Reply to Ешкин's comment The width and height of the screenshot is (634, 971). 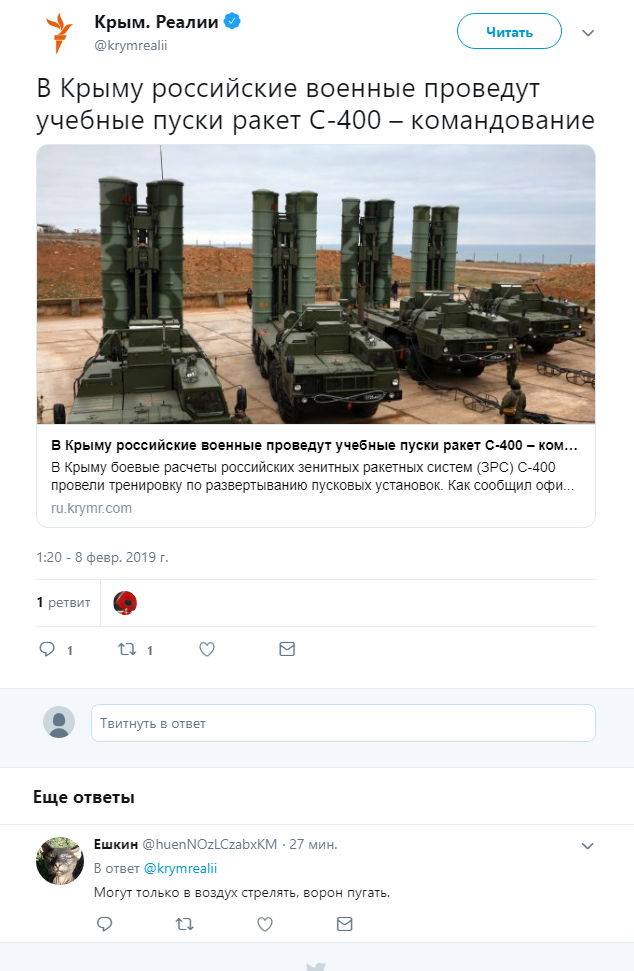(x=104, y=925)
